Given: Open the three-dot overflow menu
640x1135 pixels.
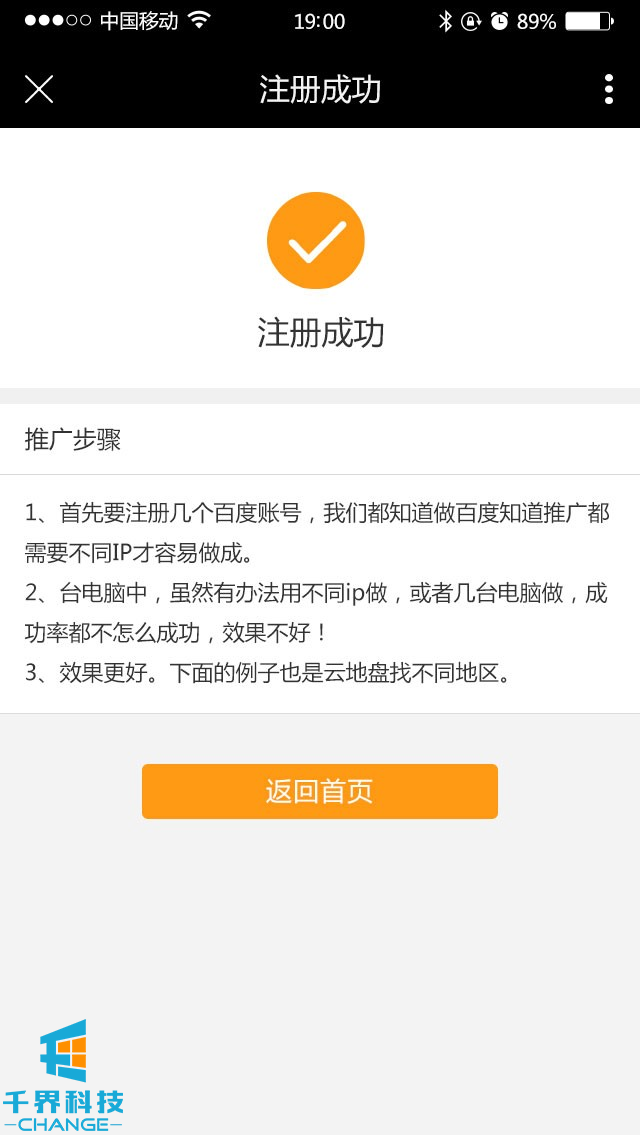Looking at the screenshot, I should click(x=608, y=89).
